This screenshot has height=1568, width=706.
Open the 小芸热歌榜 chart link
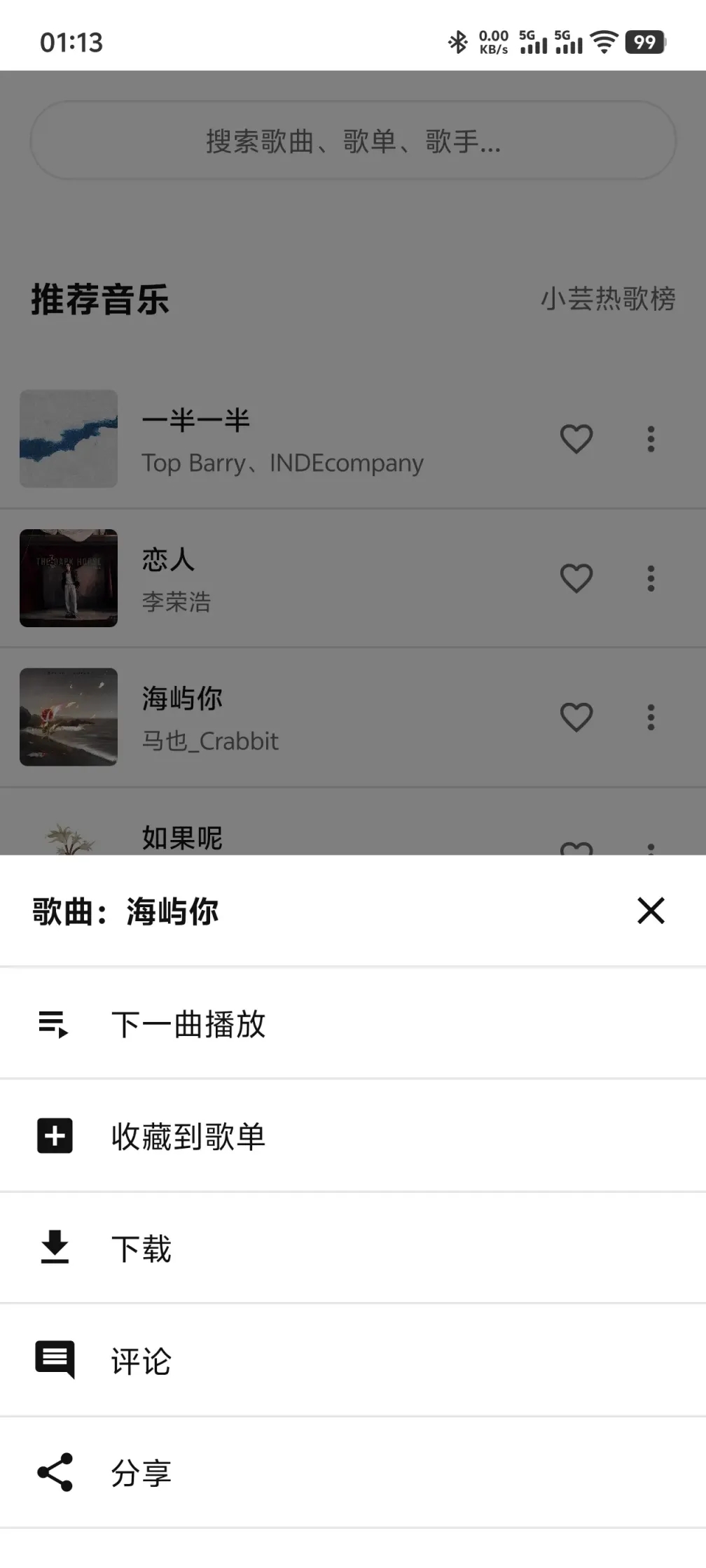pos(609,298)
